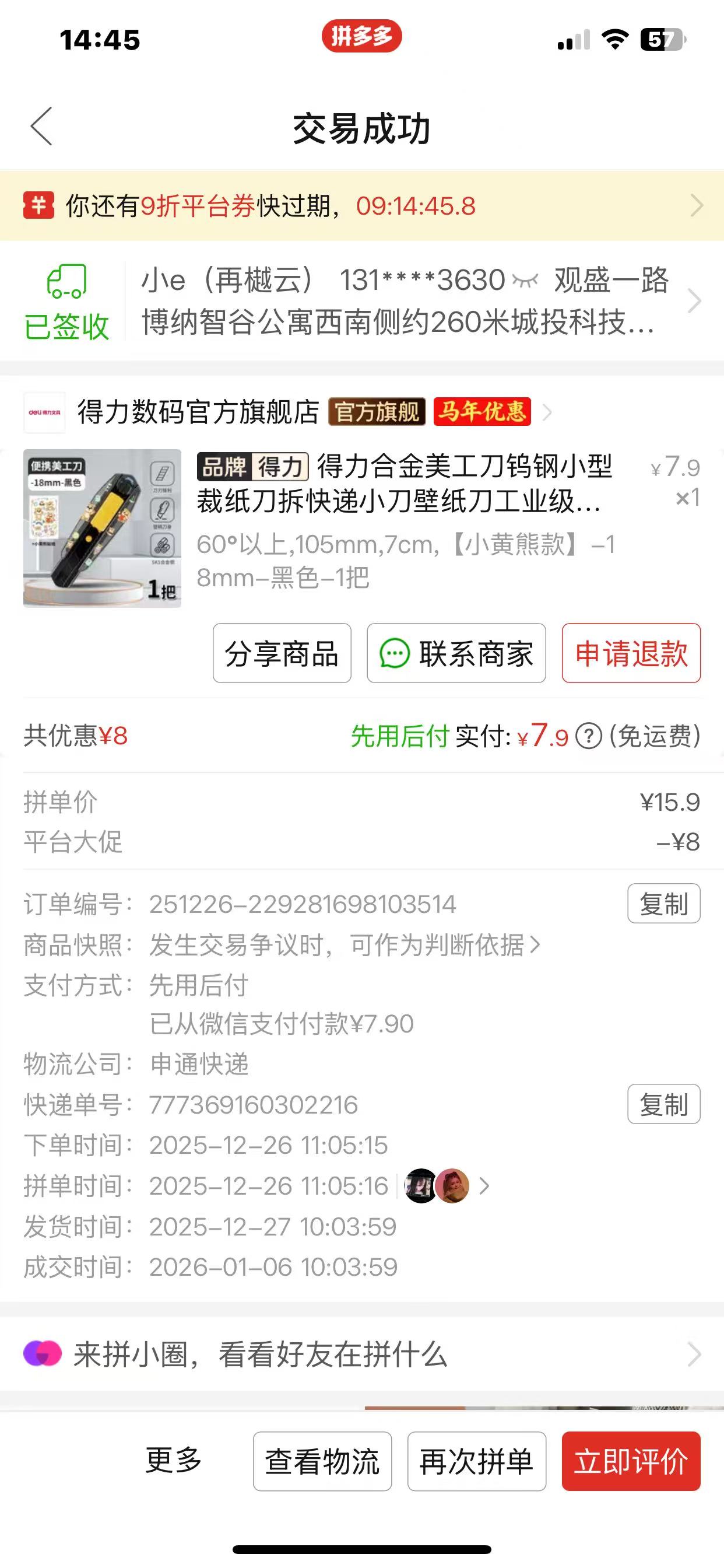Open the 得力数码官方旗舰店 store page
Image resolution: width=724 pixels, height=1568 pixels.
(x=198, y=412)
